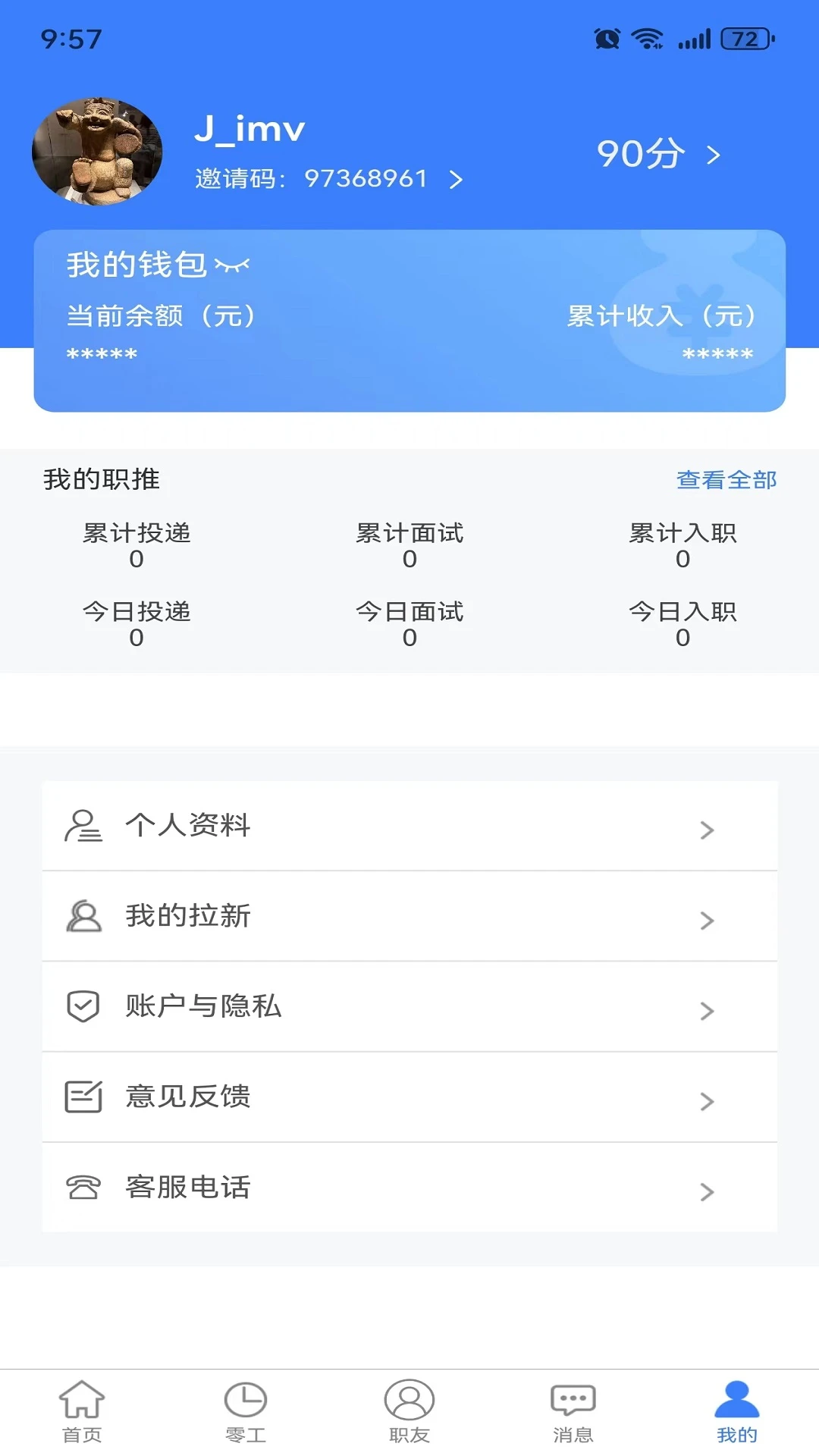The image size is (819, 1456).
Task: Reveal the hidden wallet balance
Action: (232, 265)
